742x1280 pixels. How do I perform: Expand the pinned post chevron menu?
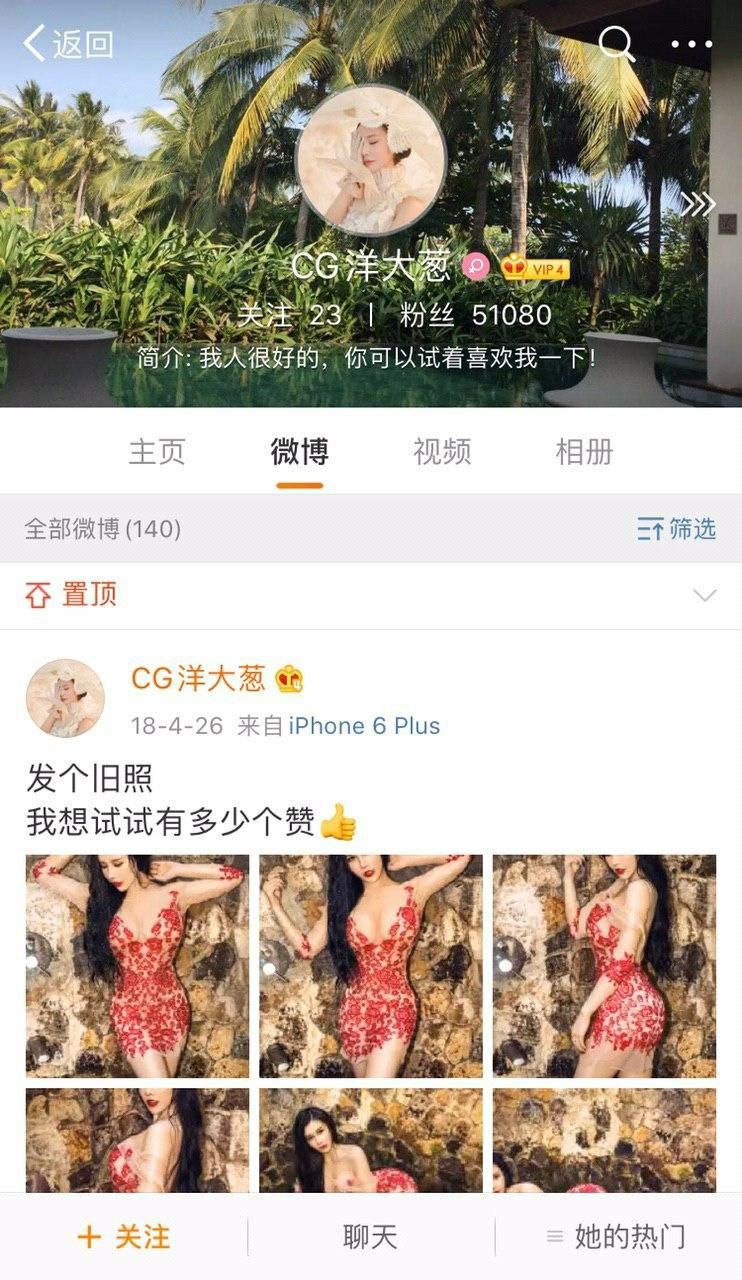pyautogui.click(x=705, y=596)
